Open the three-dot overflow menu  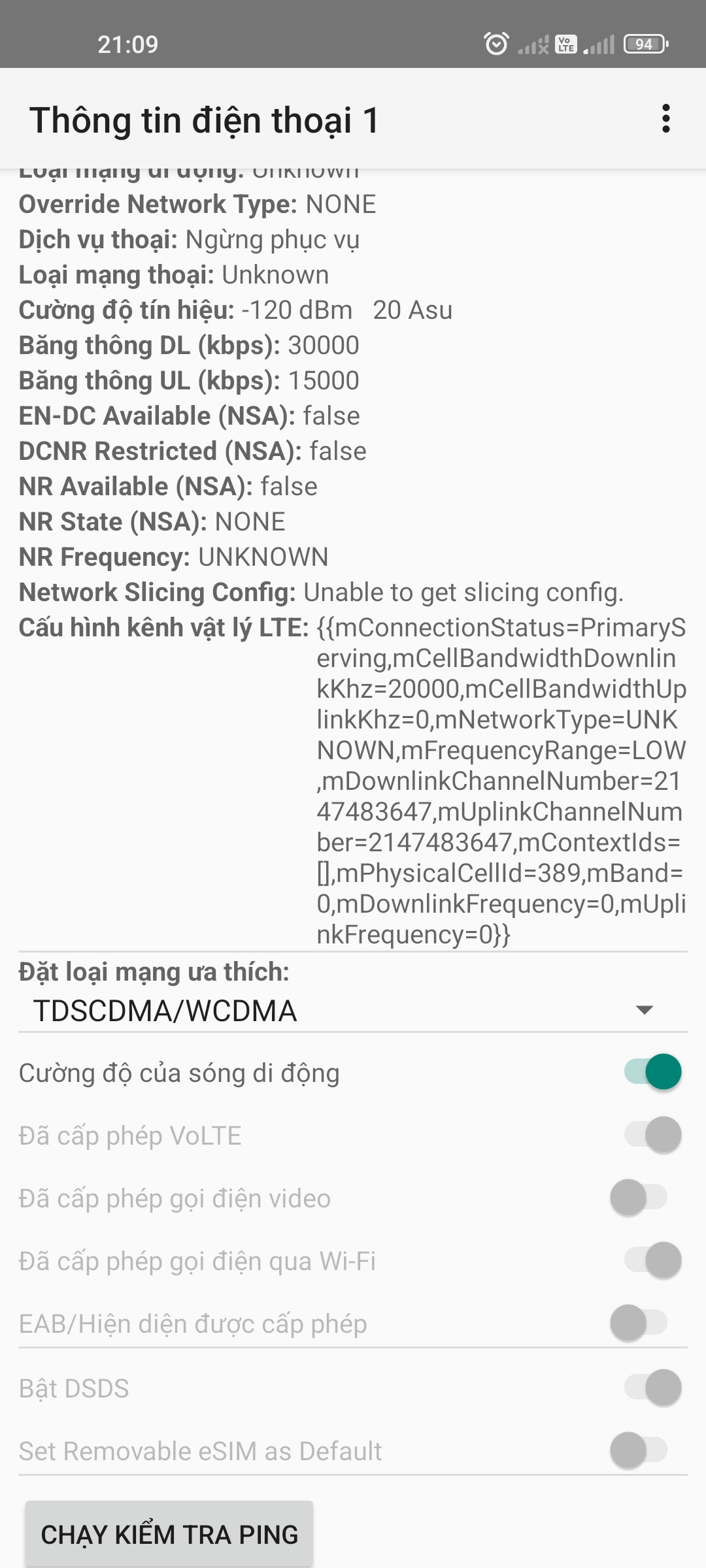coord(665,119)
